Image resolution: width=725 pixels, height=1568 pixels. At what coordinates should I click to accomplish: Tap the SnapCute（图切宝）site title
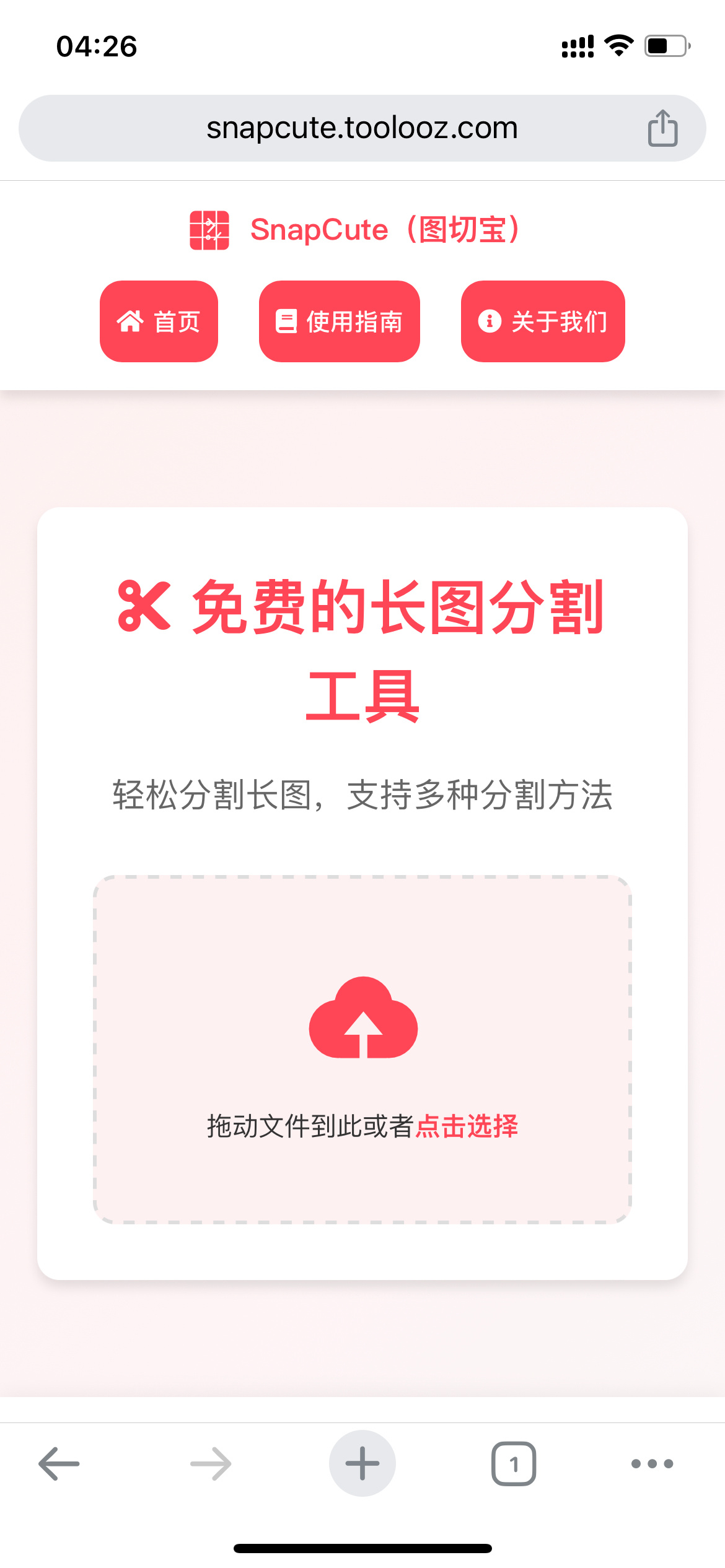pos(384,230)
